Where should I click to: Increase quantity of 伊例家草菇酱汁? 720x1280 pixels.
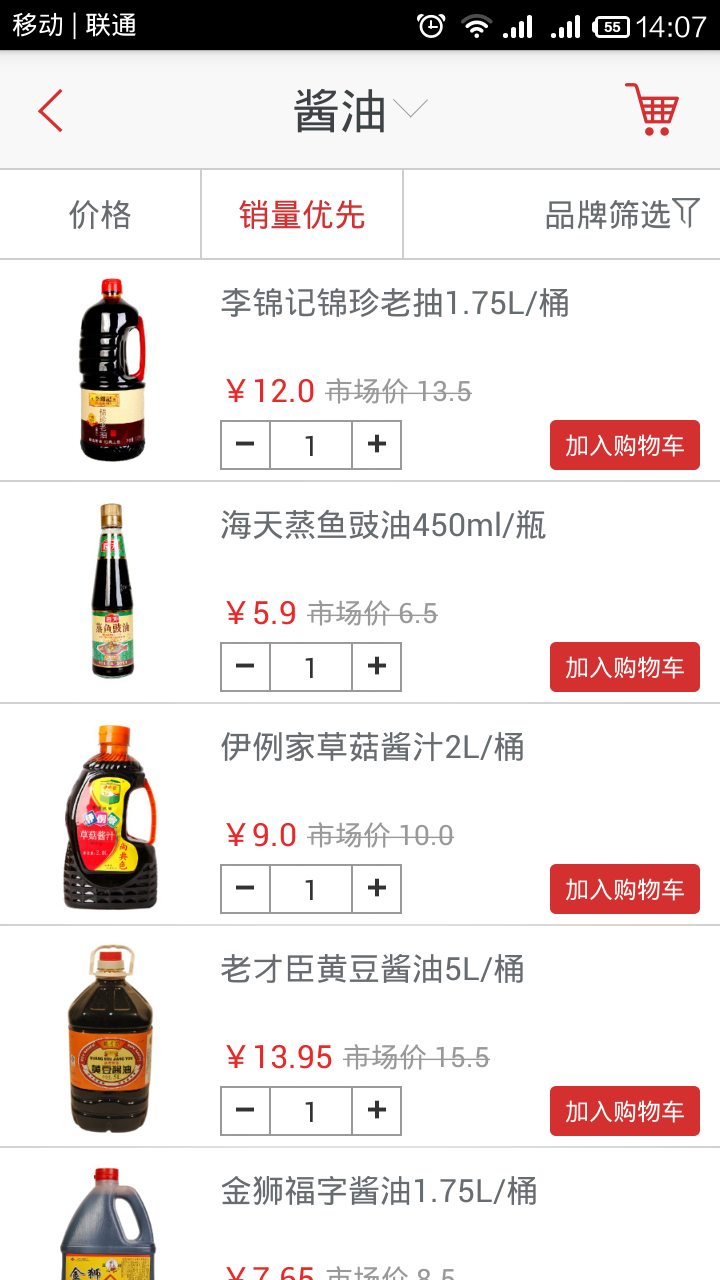coord(377,889)
